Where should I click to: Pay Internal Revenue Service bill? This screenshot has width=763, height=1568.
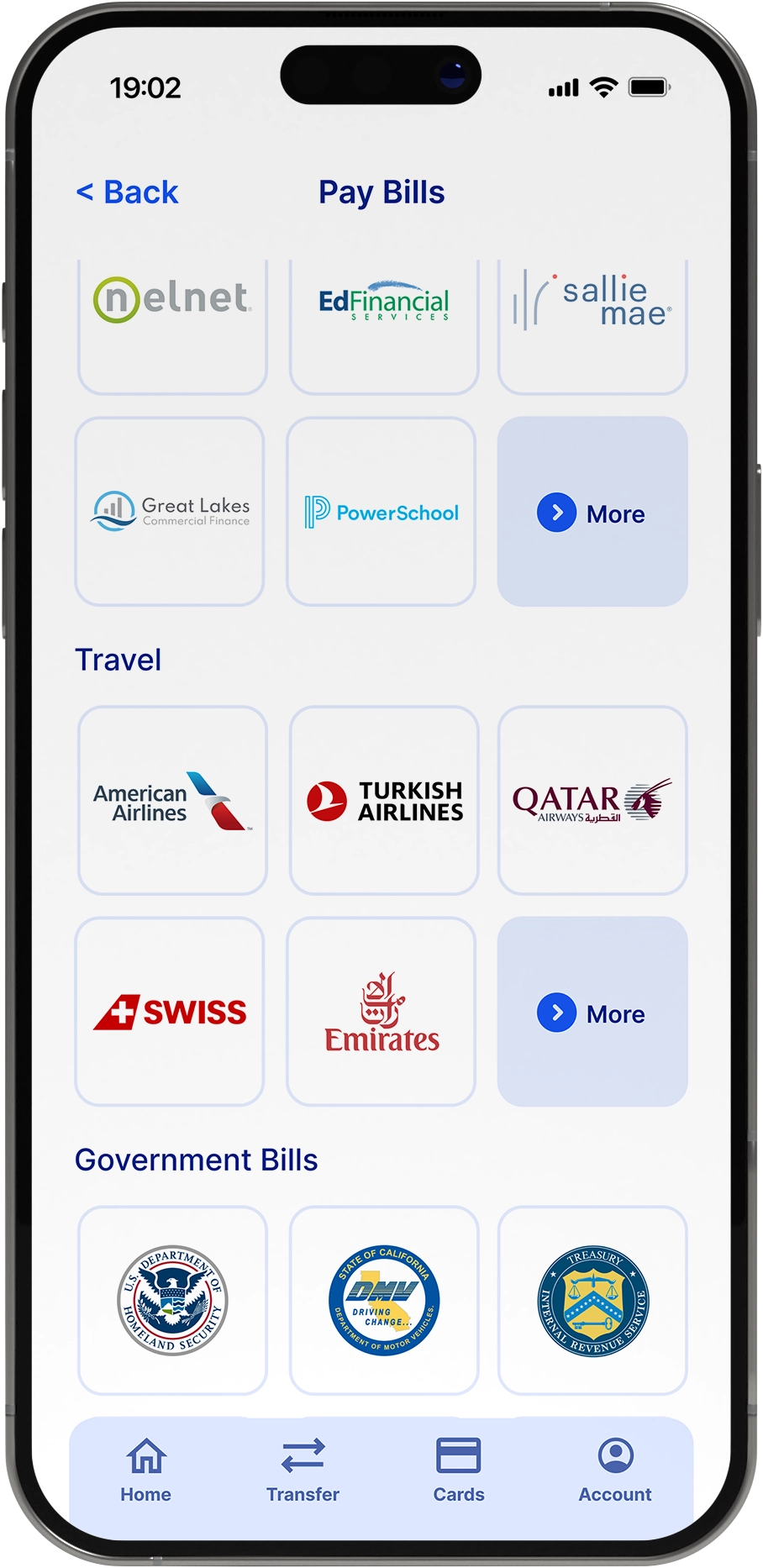(x=592, y=1300)
